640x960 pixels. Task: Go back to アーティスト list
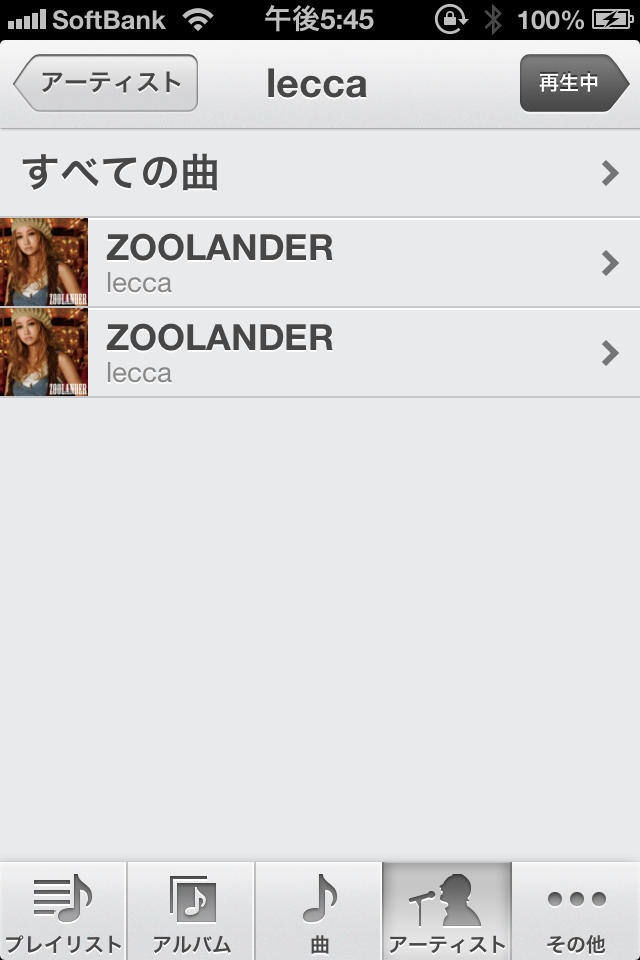pyautogui.click(x=106, y=83)
